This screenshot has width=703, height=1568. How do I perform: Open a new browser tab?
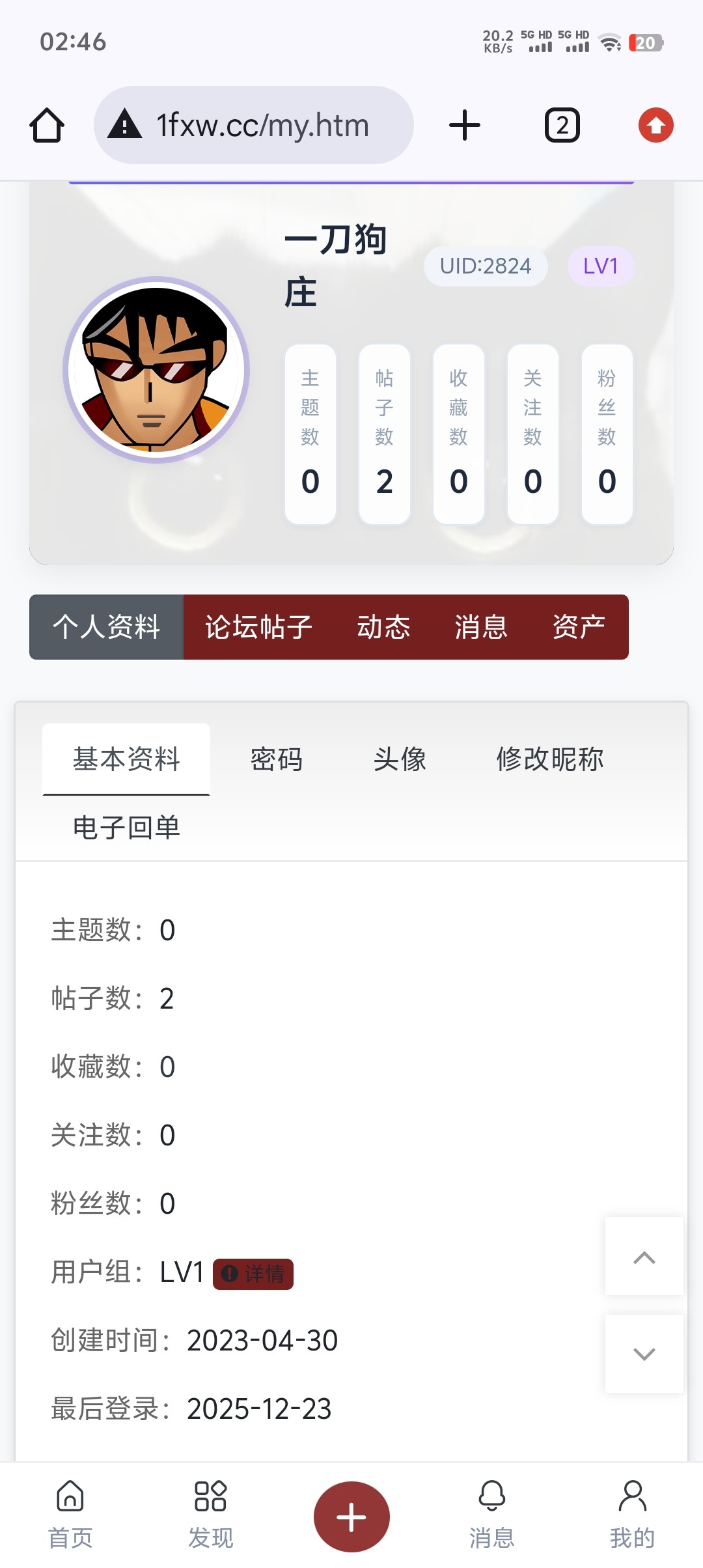click(x=465, y=125)
